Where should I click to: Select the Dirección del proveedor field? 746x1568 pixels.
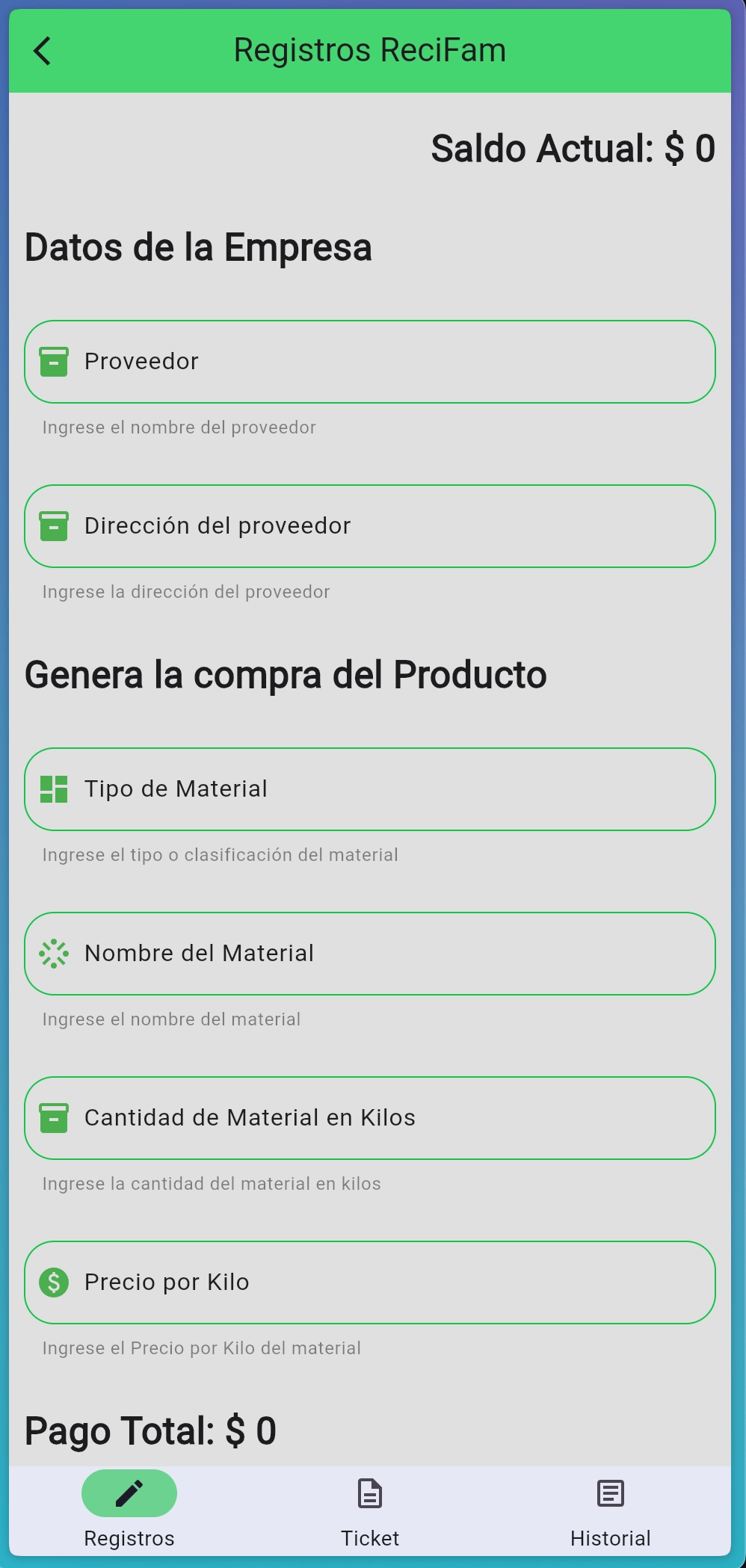(370, 526)
